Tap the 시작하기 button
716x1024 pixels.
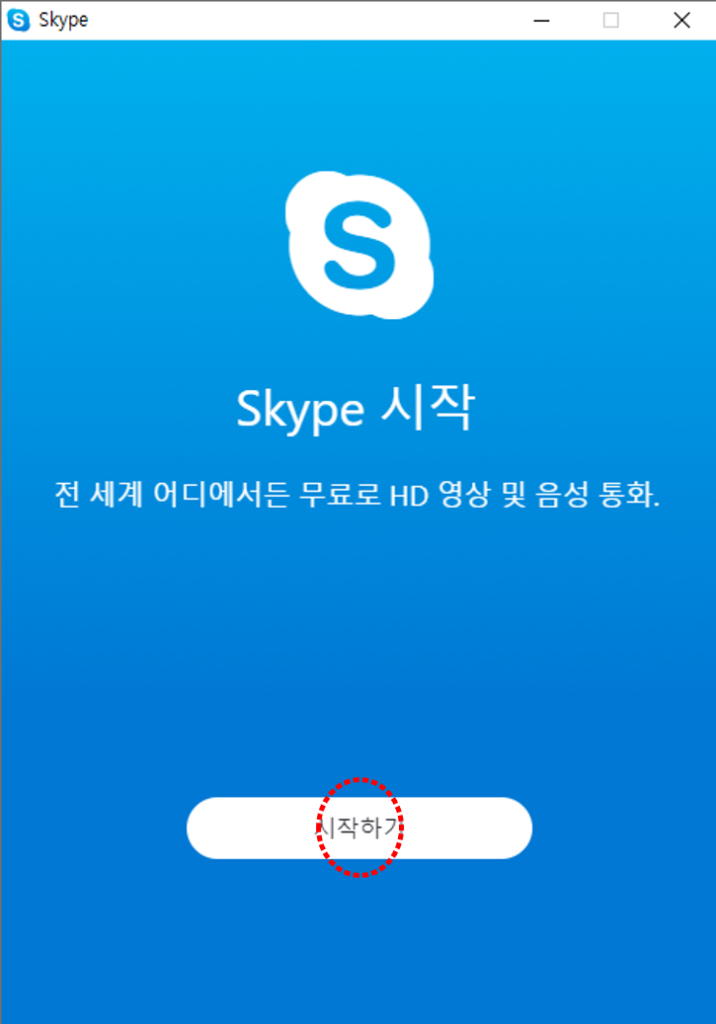[359, 828]
